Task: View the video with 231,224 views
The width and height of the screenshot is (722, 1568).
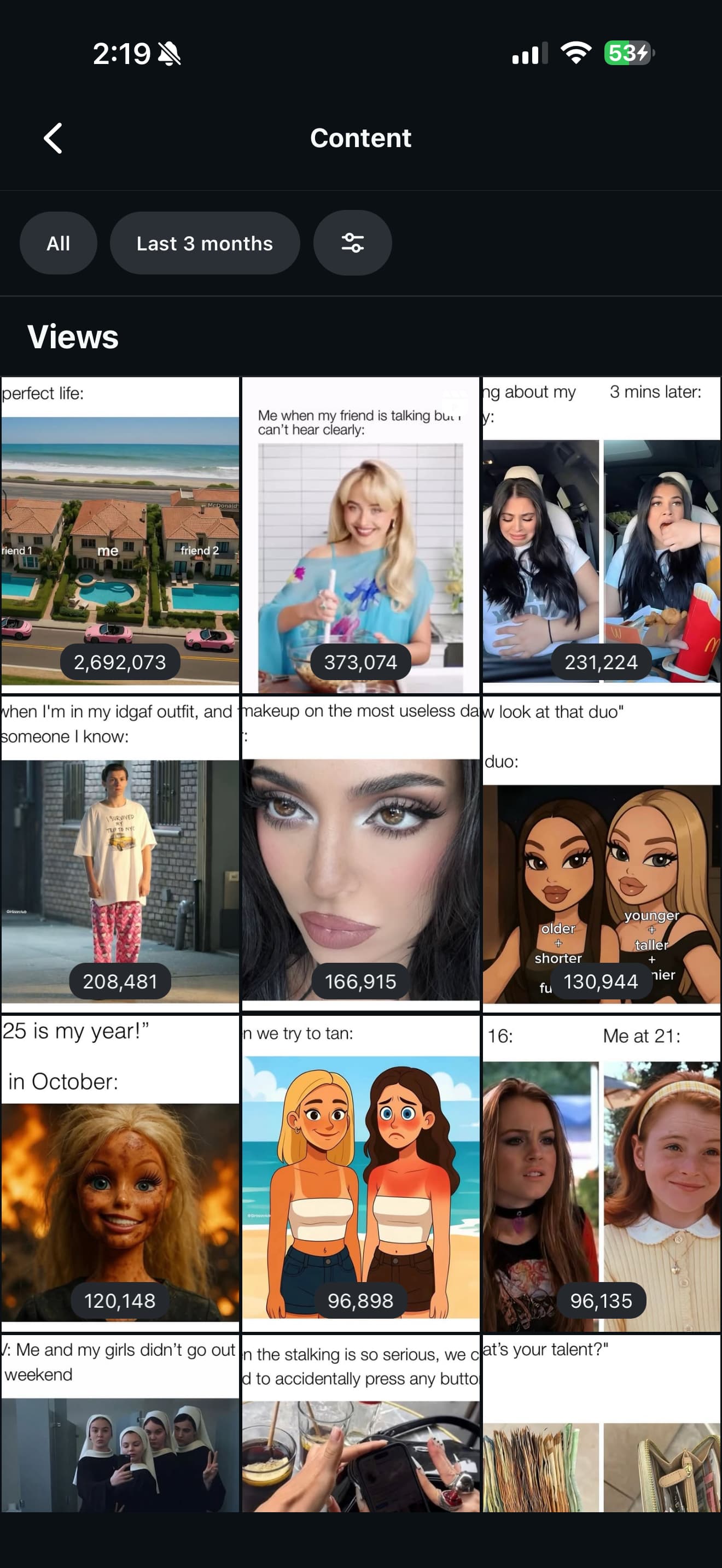Action: 602,536
